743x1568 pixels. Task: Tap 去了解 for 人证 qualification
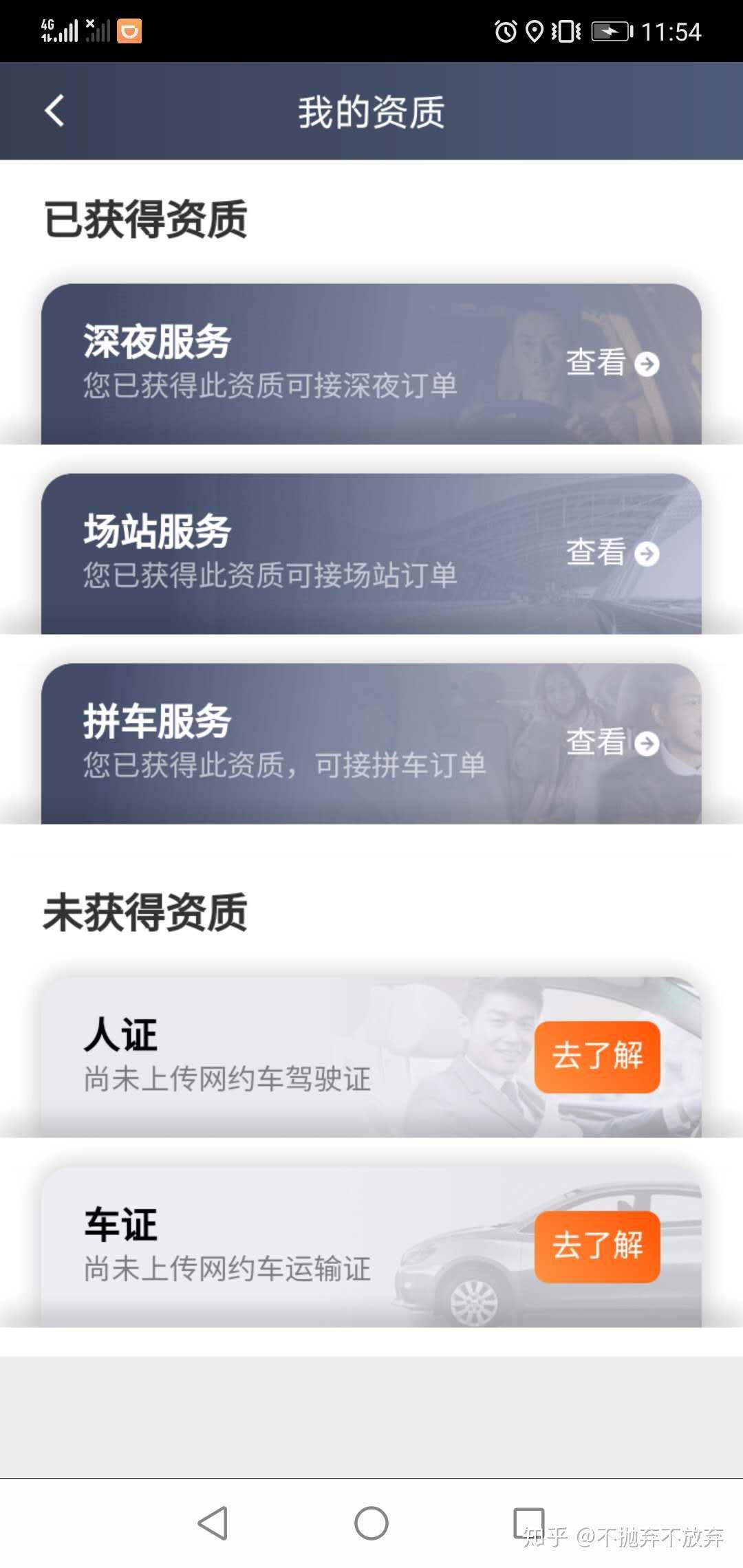(x=596, y=1057)
